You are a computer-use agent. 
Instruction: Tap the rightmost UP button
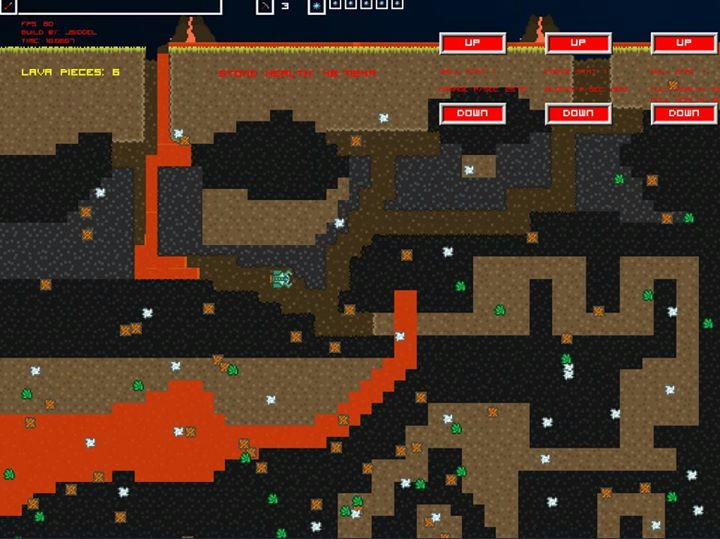(x=684, y=43)
